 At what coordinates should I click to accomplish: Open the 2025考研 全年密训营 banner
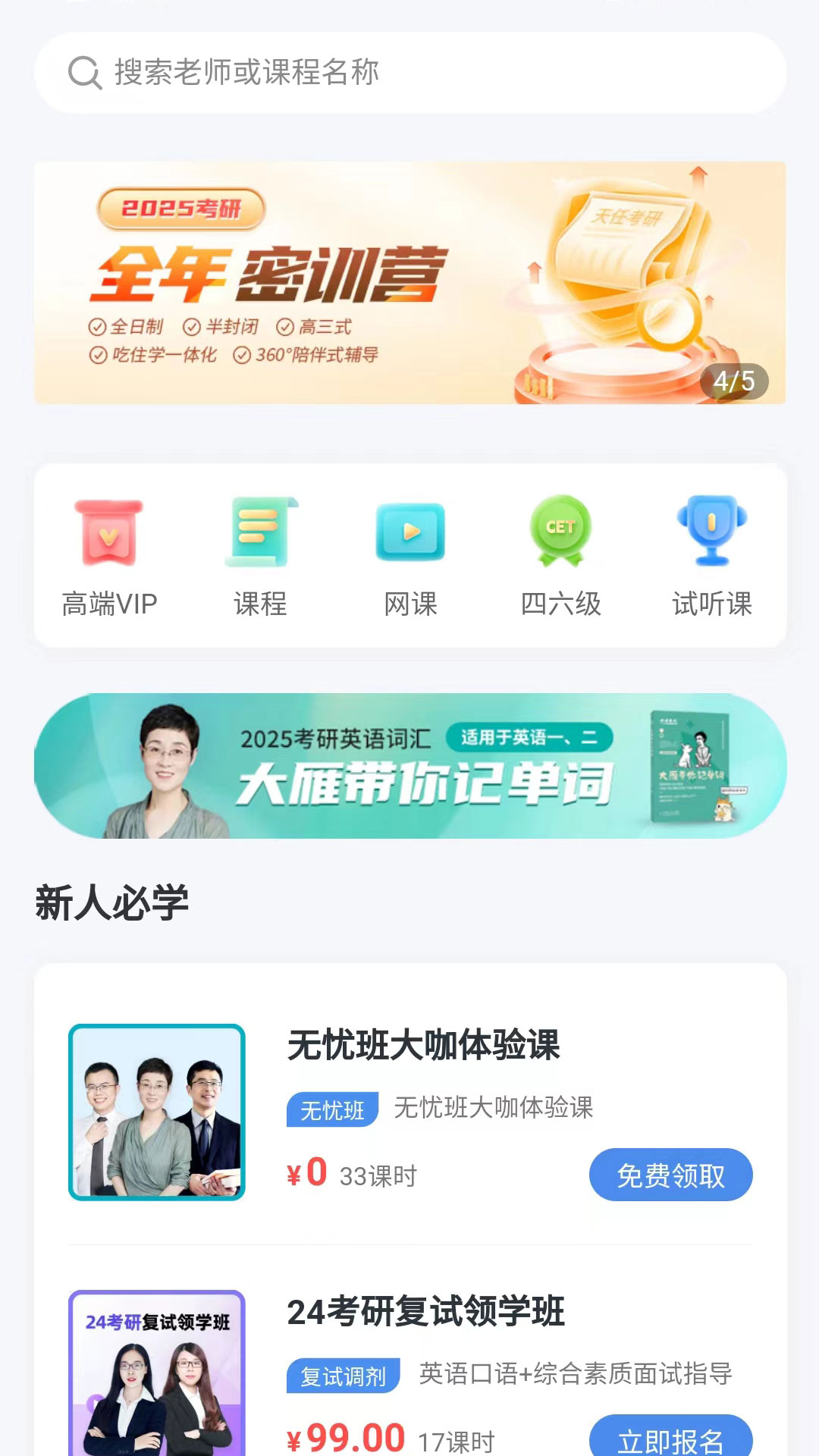409,283
